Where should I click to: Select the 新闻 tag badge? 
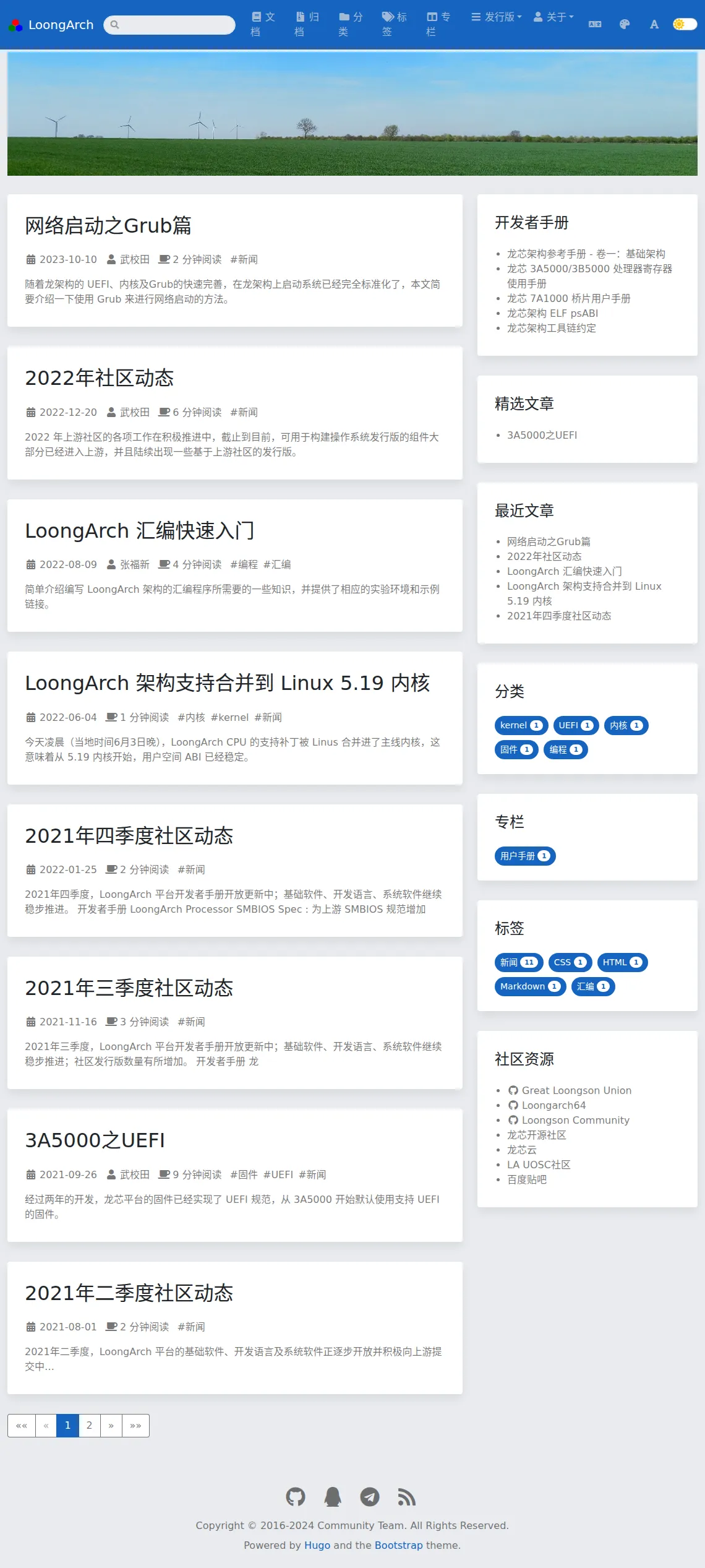(519, 962)
